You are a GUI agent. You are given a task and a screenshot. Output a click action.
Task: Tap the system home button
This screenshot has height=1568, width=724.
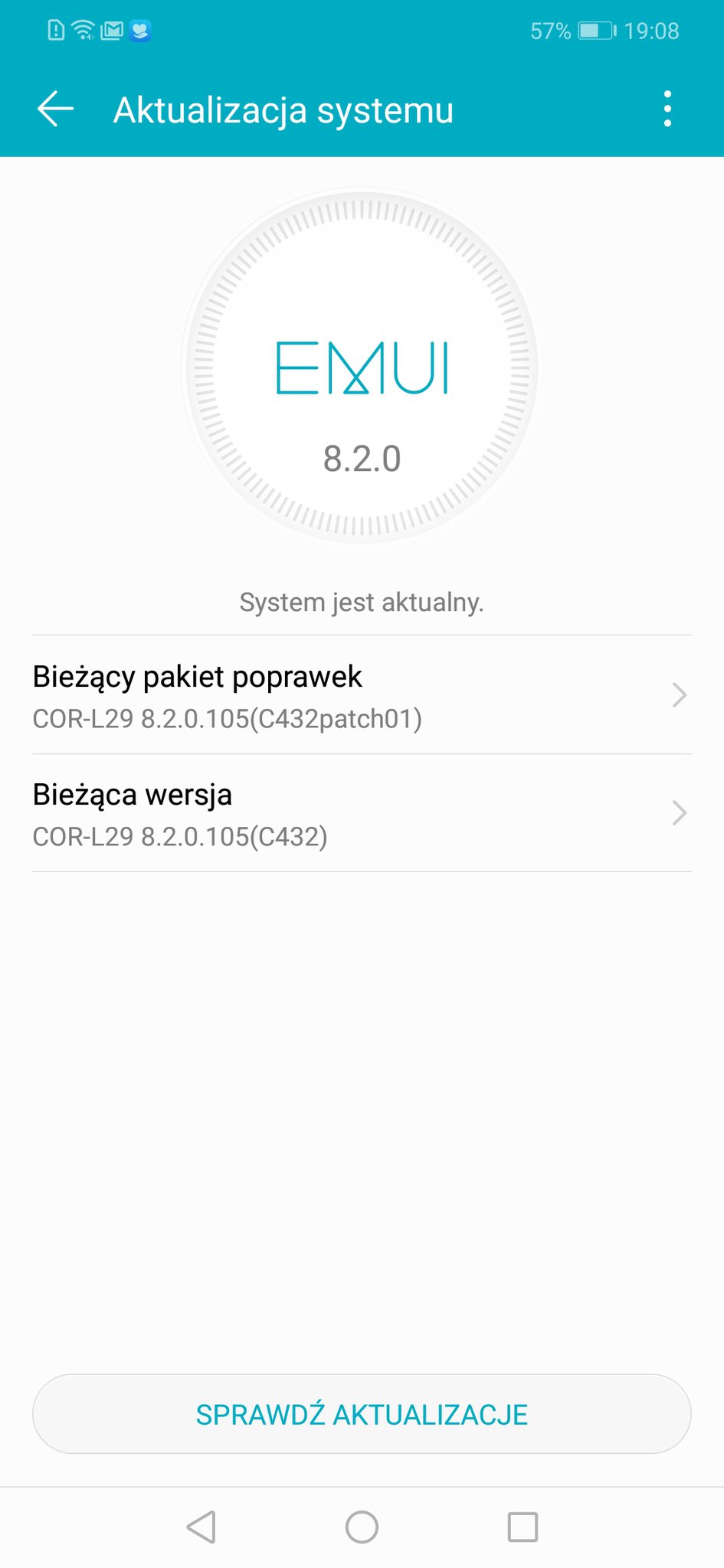click(362, 1527)
